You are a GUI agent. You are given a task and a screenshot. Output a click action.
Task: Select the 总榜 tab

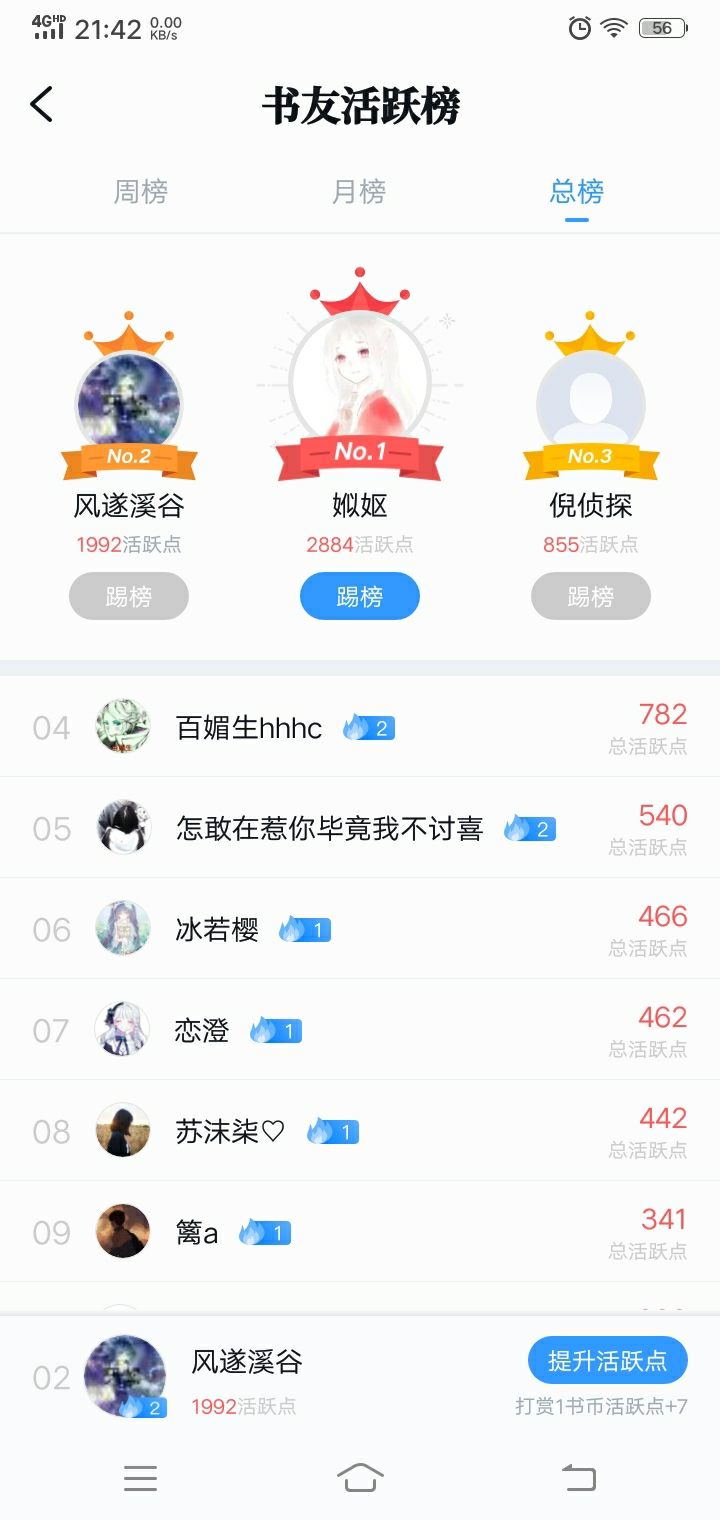[x=577, y=191]
